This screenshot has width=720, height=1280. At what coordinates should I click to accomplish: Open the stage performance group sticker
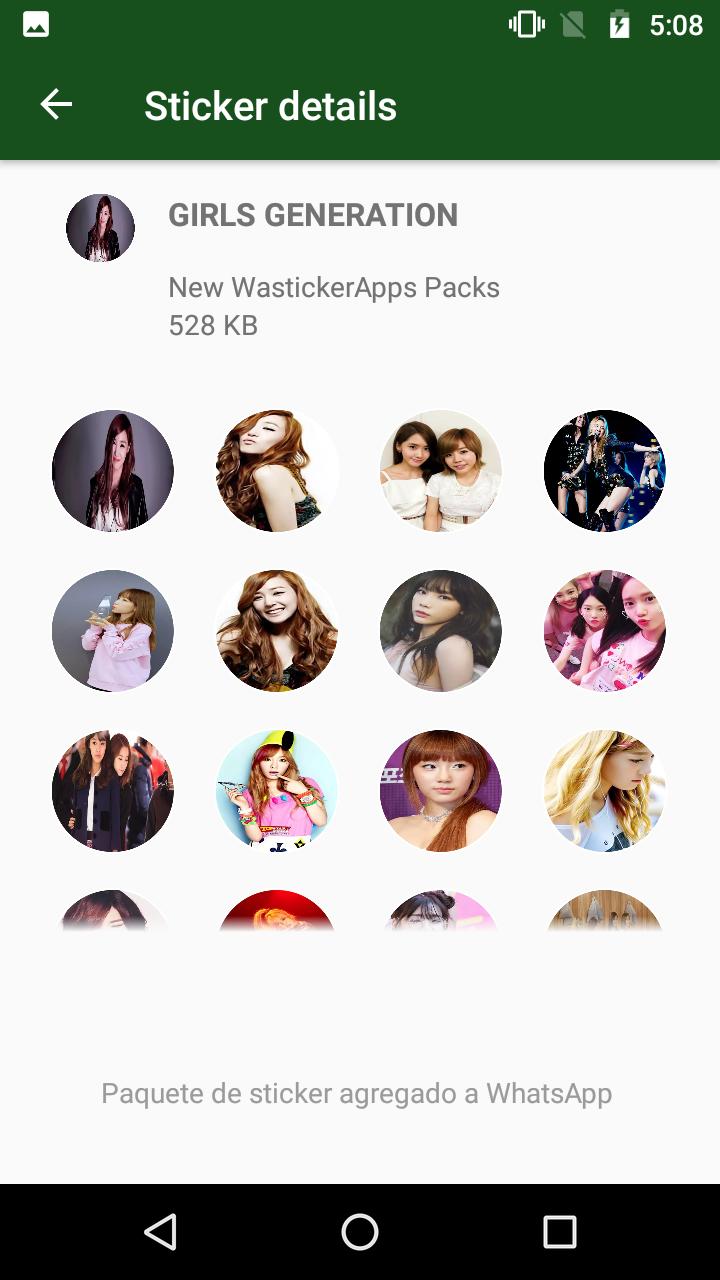coord(604,470)
